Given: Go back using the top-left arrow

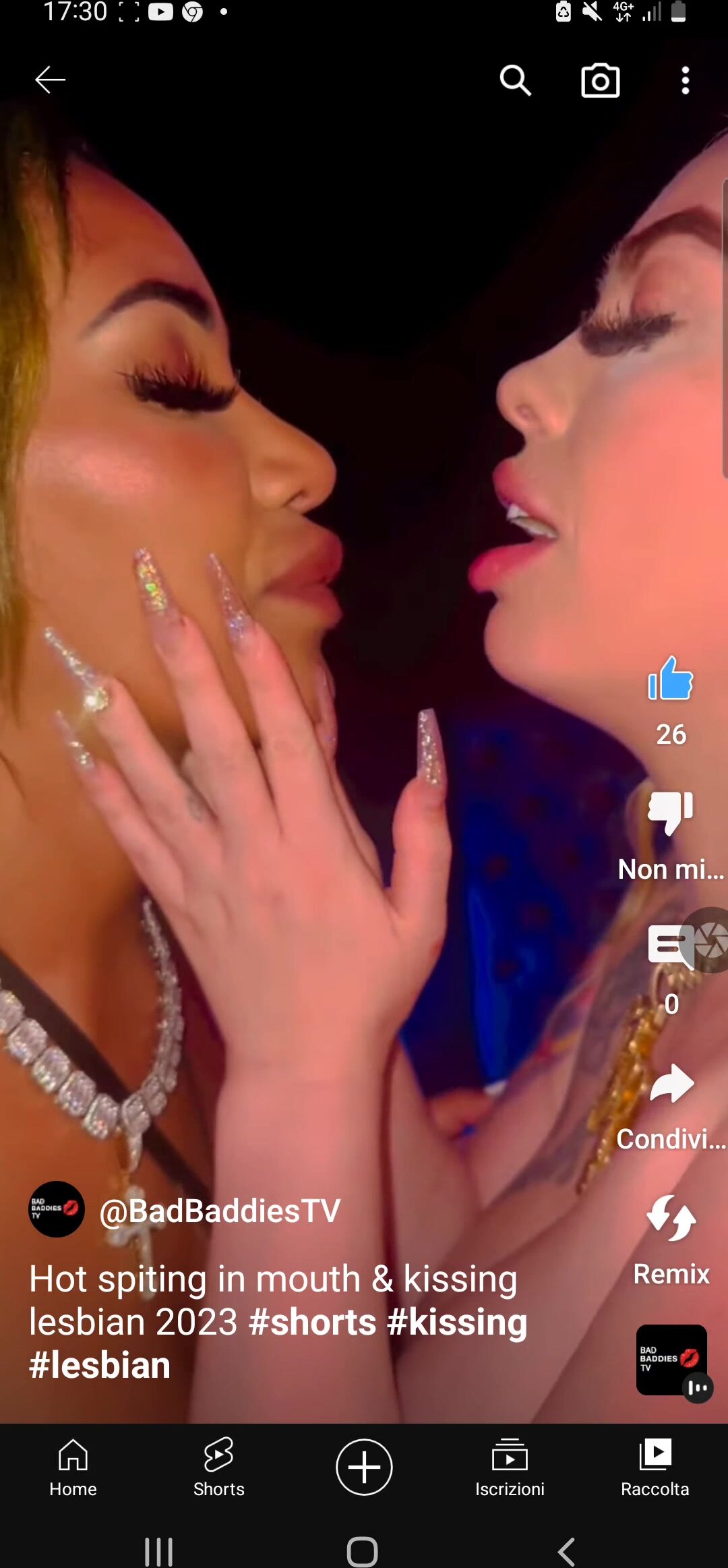Looking at the screenshot, I should click(x=50, y=80).
